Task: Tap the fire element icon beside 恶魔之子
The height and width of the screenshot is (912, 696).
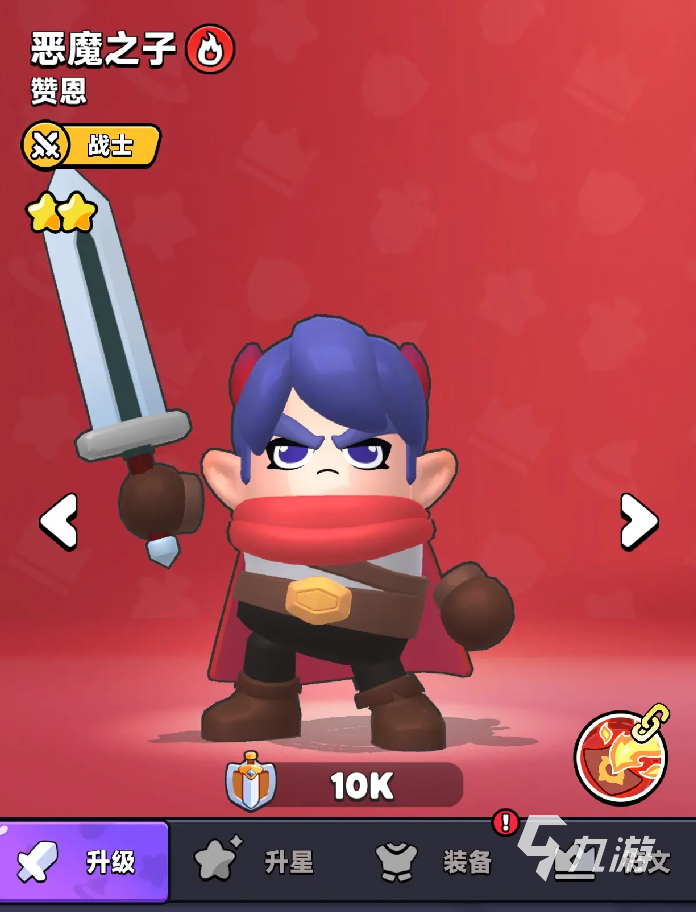Action: (210, 49)
